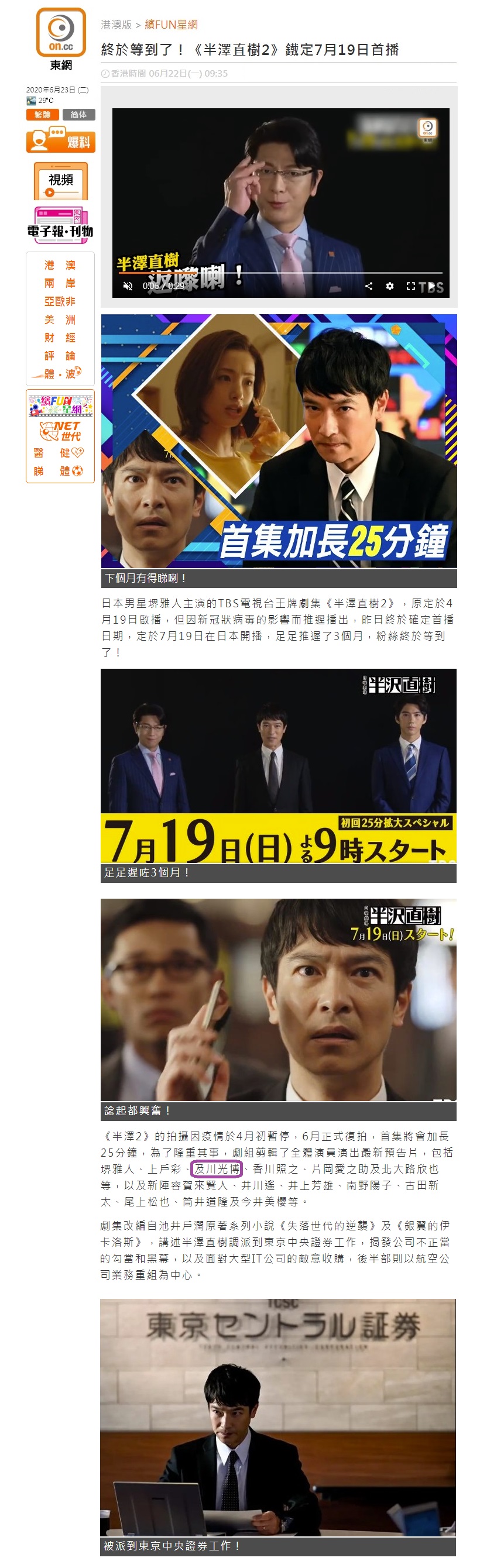Viewport: 480px width, 1568px height.
Task: Open the NET世代 section
Action: pos(61,431)
